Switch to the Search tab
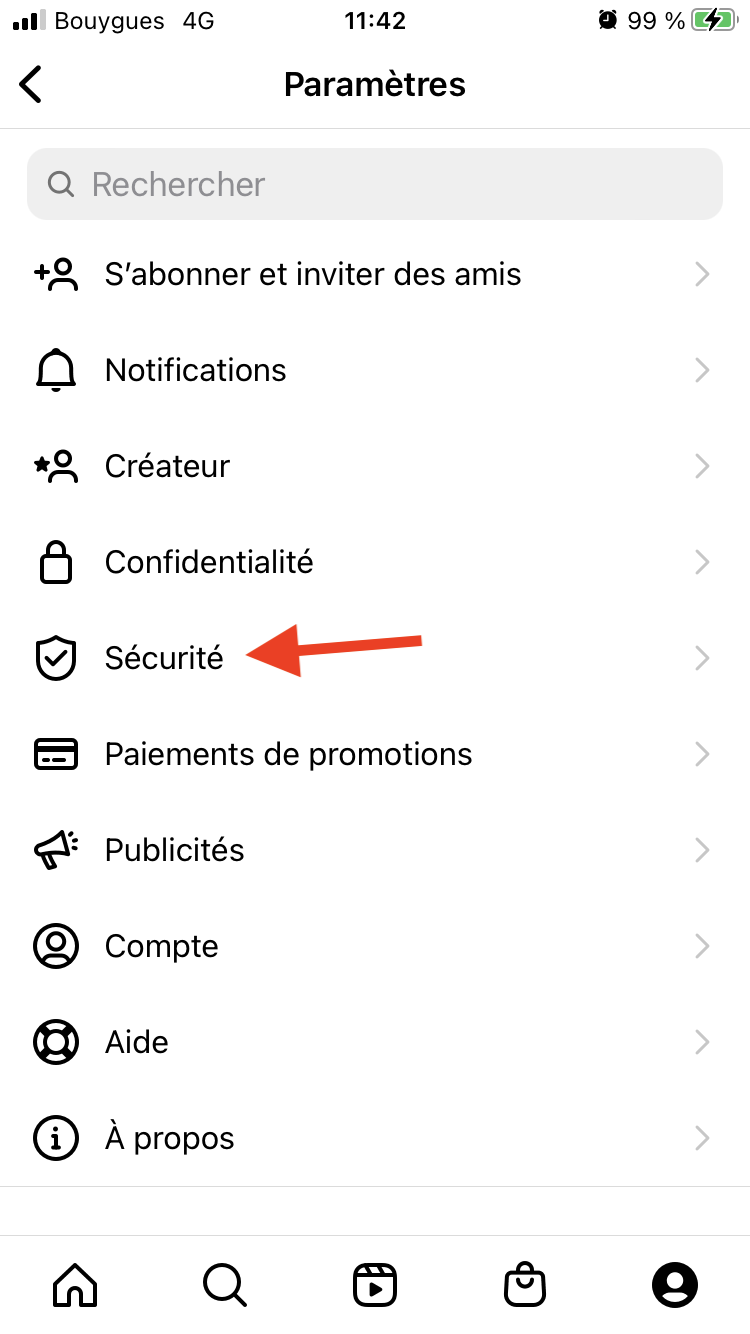 [x=225, y=1284]
